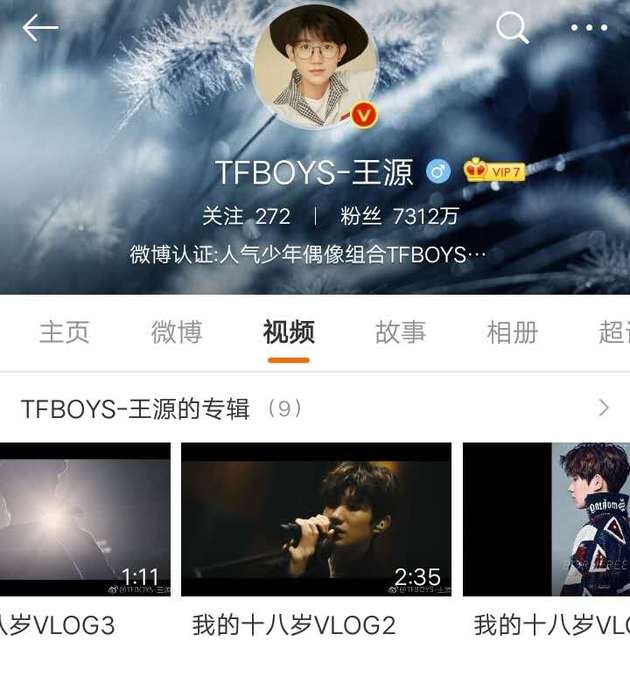The width and height of the screenshot is (630, 690).
Task: Switch to the 相册 tab
Action: [512, 332]
